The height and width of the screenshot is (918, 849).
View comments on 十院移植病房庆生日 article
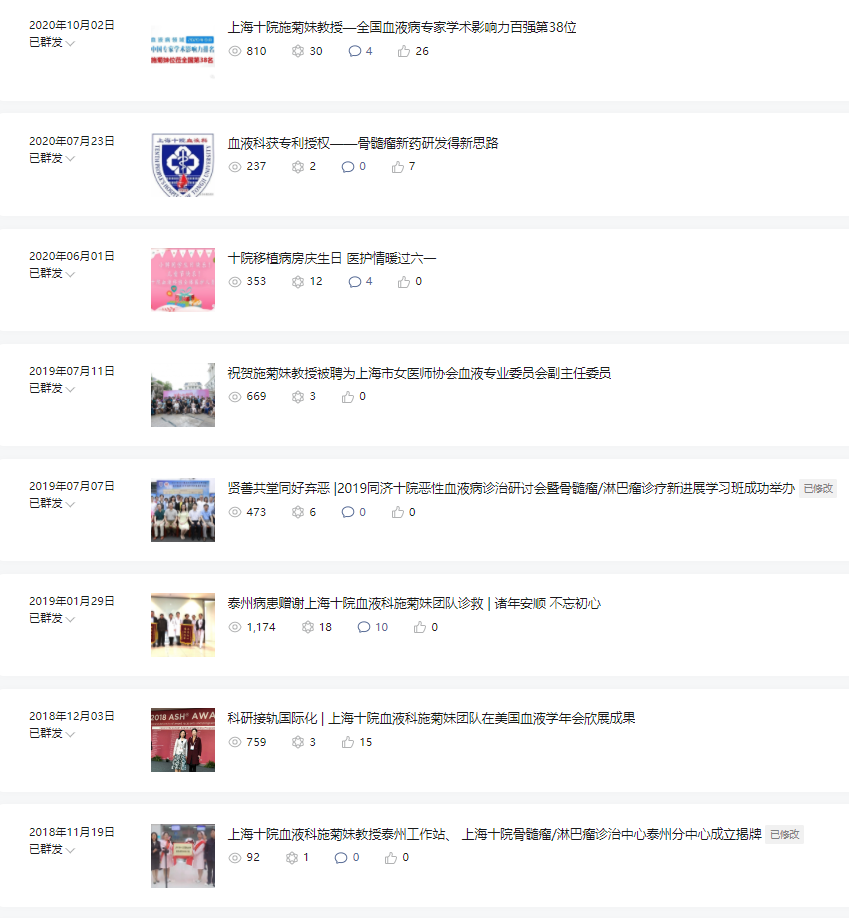(x=360, y=282)
